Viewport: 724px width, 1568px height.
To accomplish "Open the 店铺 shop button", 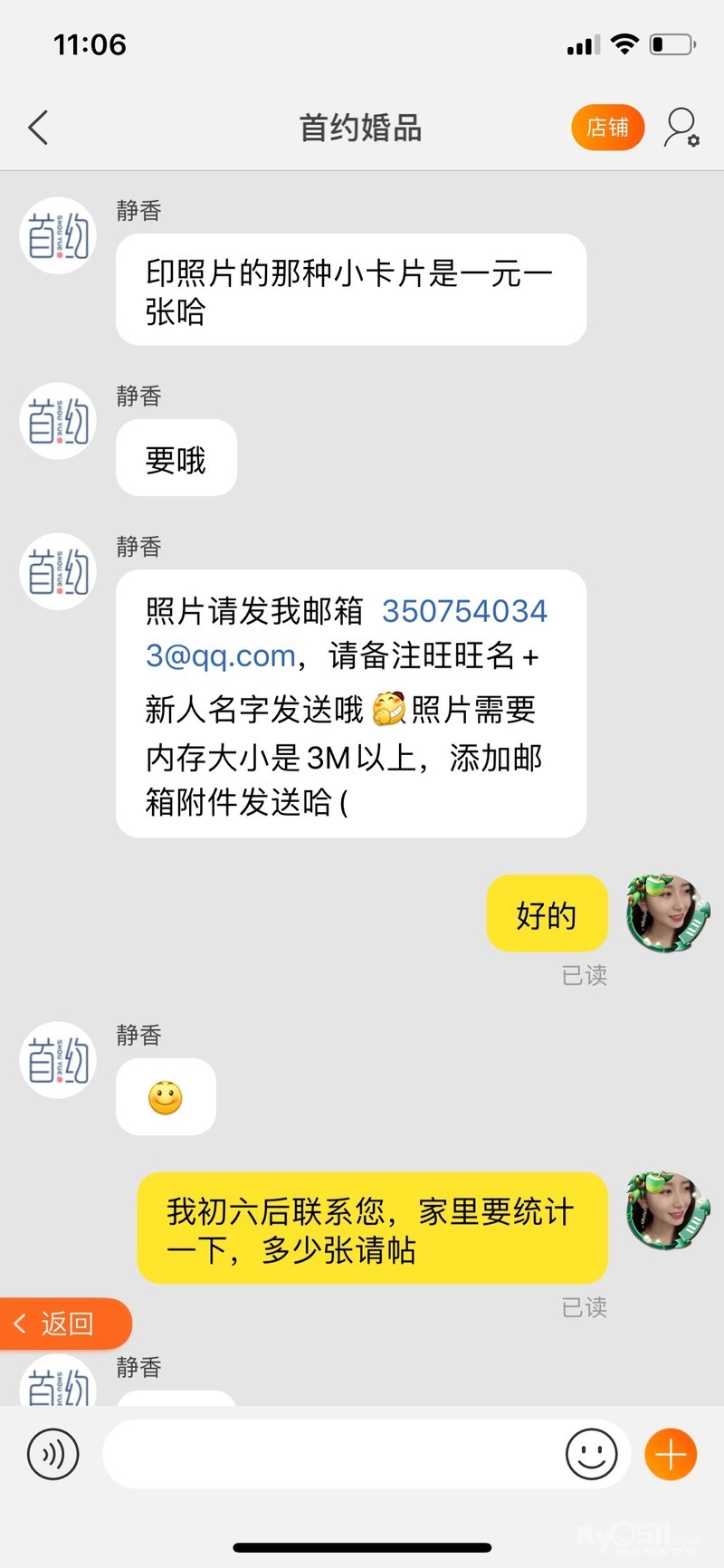I will (x=607, y=128).
